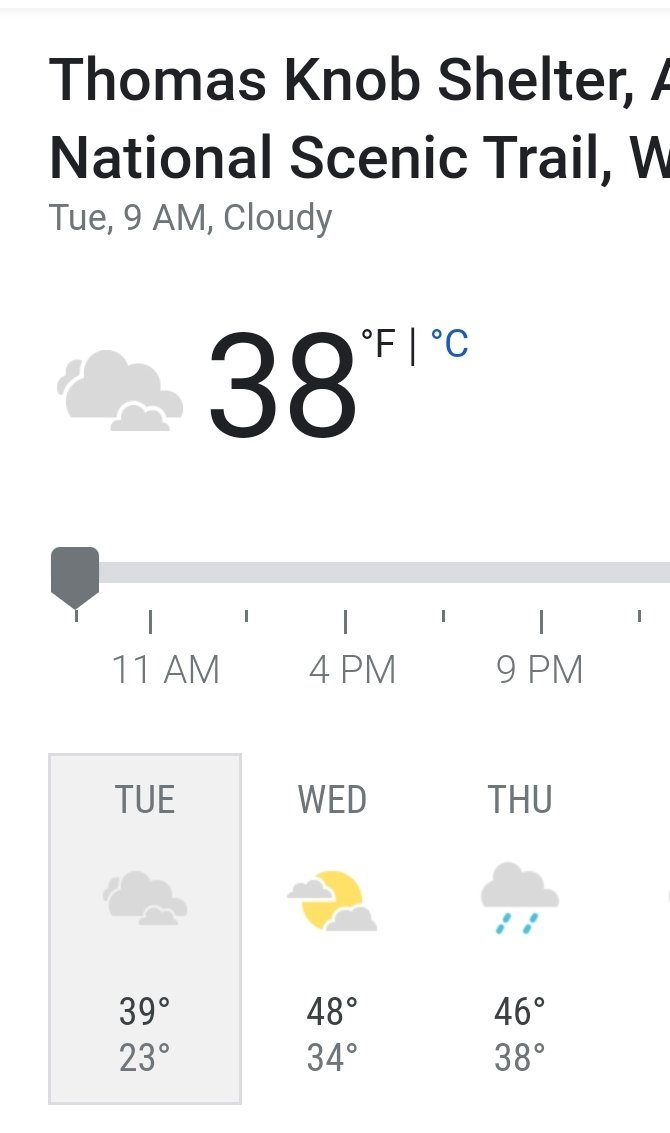Select the TUE forecast card
This screenshot has width=670, height=1133.
(145, 928)
